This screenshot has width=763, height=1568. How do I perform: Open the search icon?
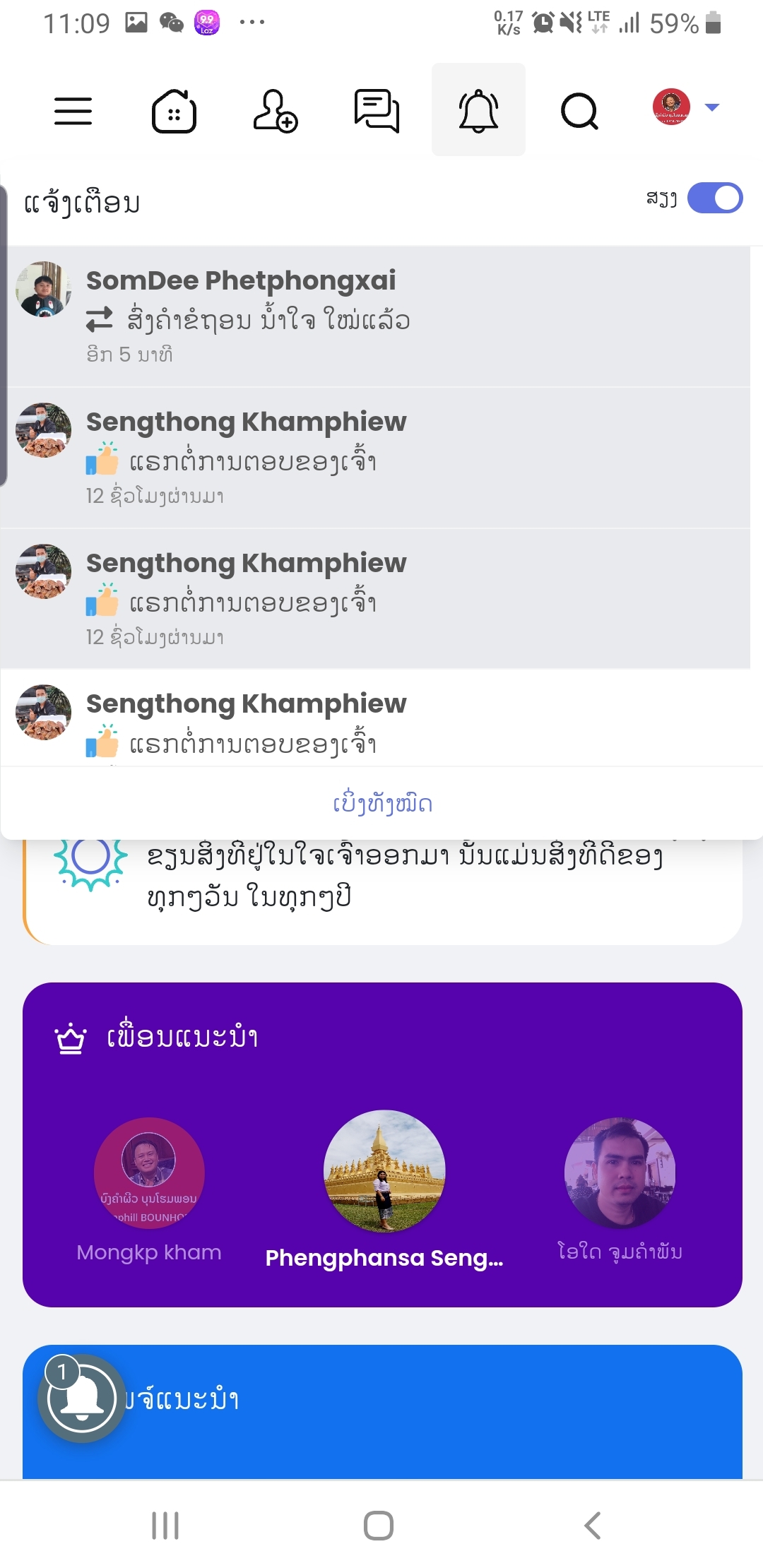[x=579, y=111]
